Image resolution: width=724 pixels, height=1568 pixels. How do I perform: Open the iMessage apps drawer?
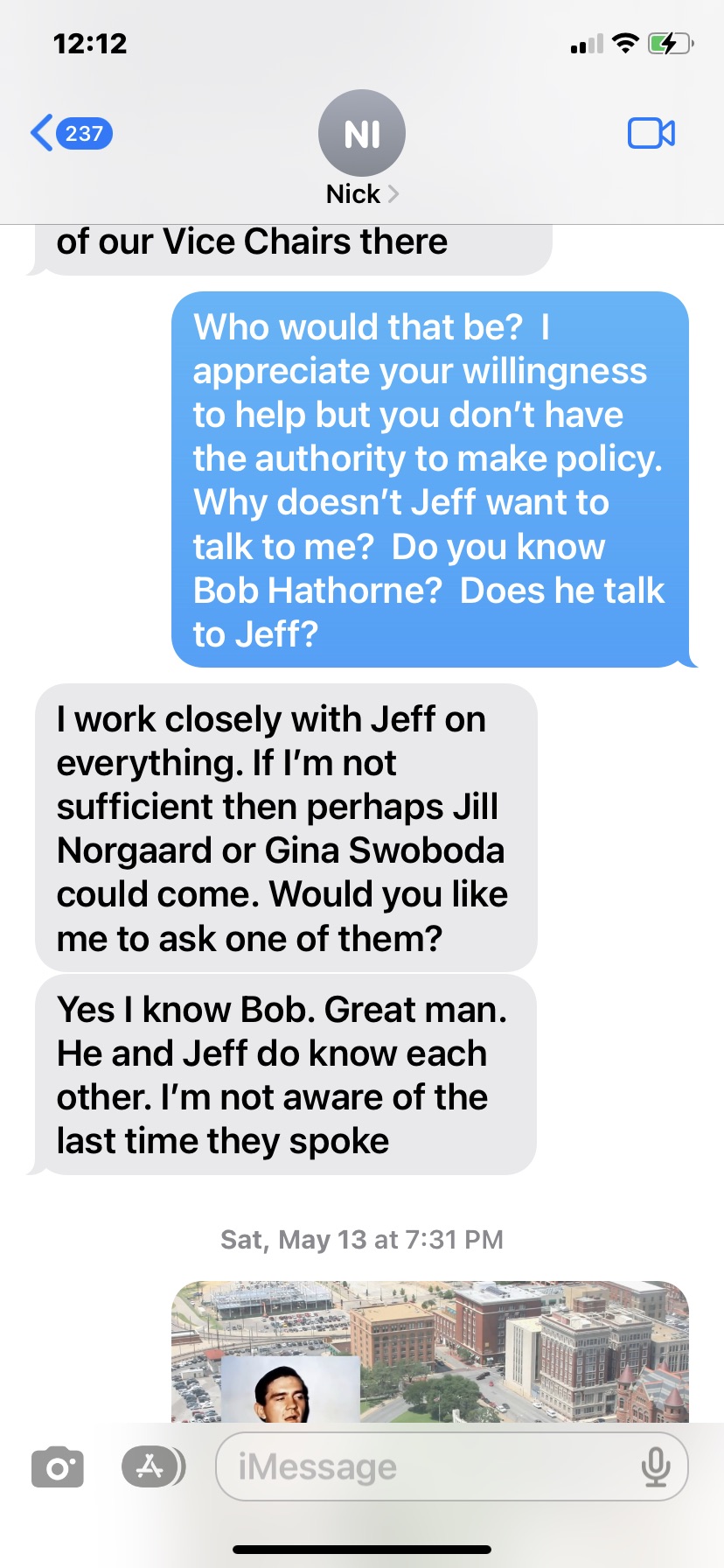(153, 1466)
